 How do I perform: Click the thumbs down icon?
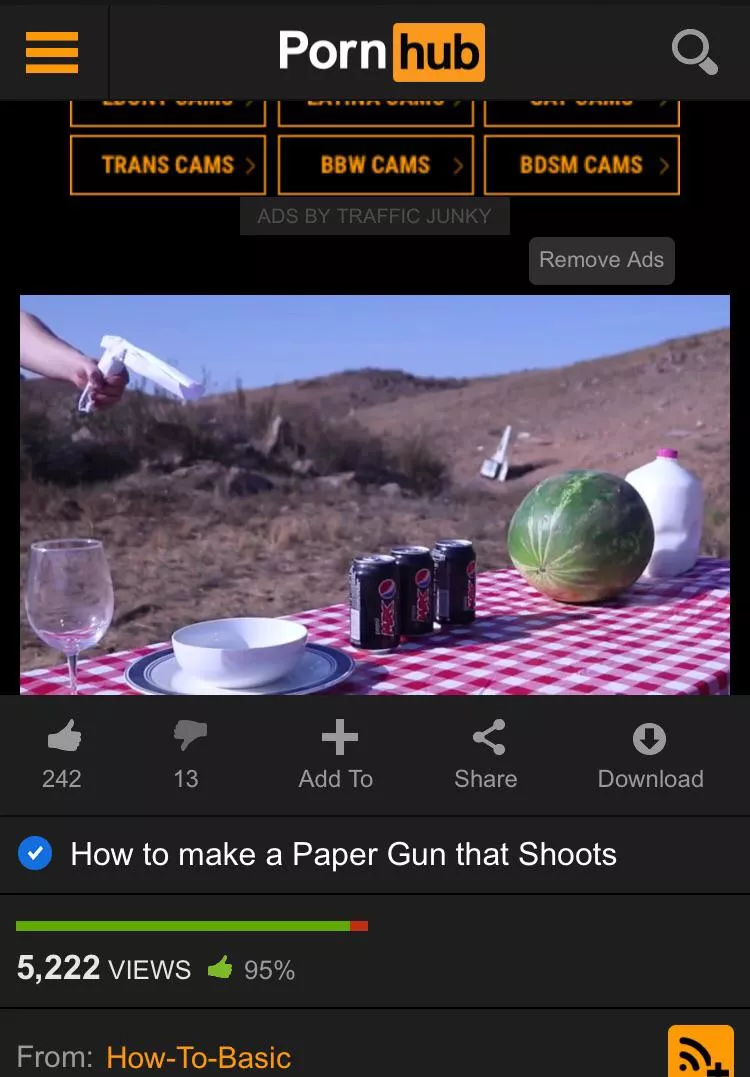pyautogui.click(x=189, y=736)
